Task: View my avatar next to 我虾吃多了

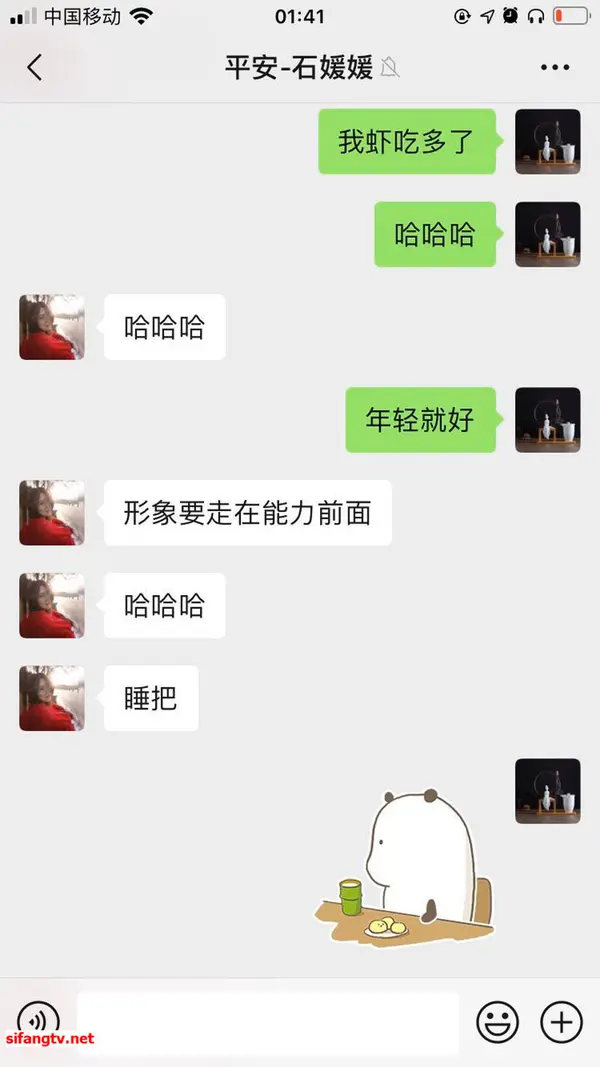Action: 547,142
